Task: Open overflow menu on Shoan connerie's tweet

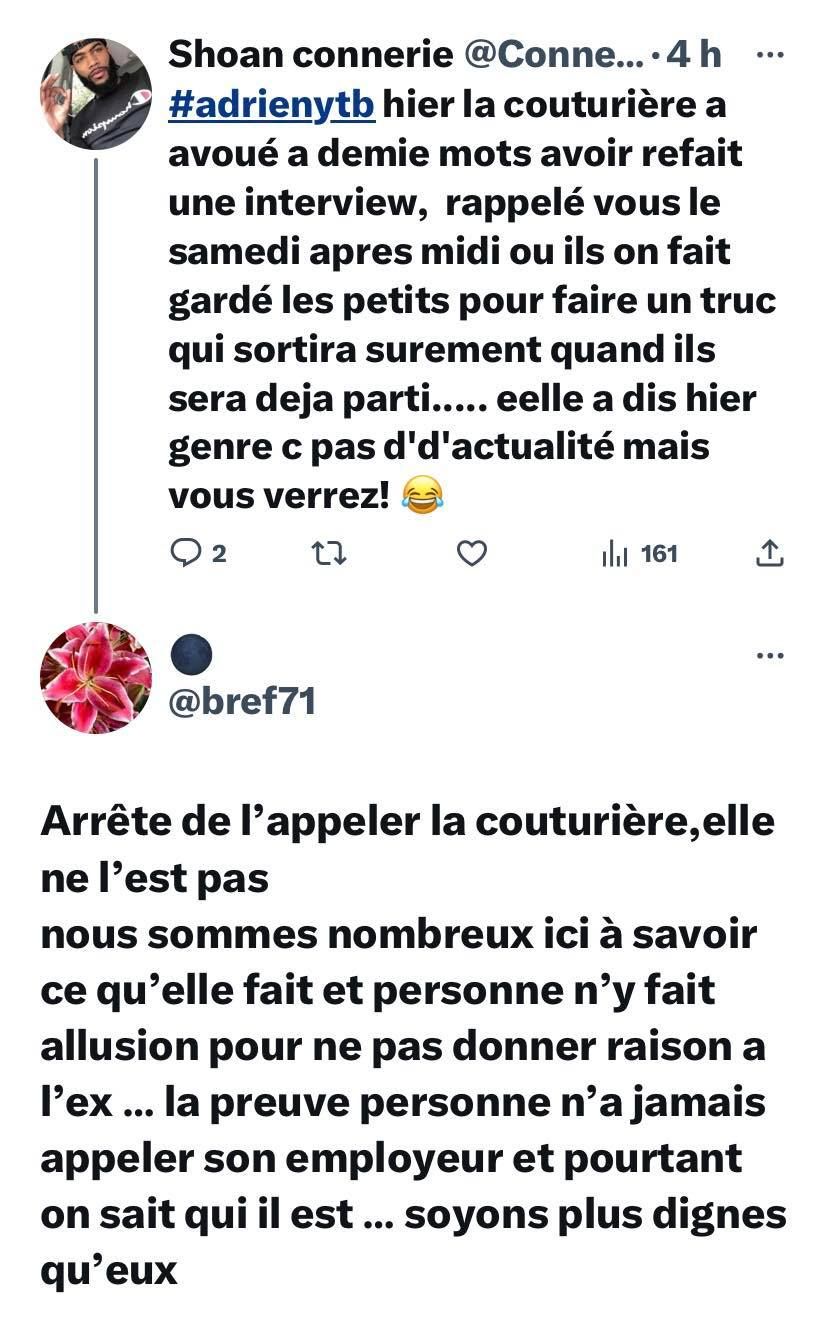Action: pos(768,55)
